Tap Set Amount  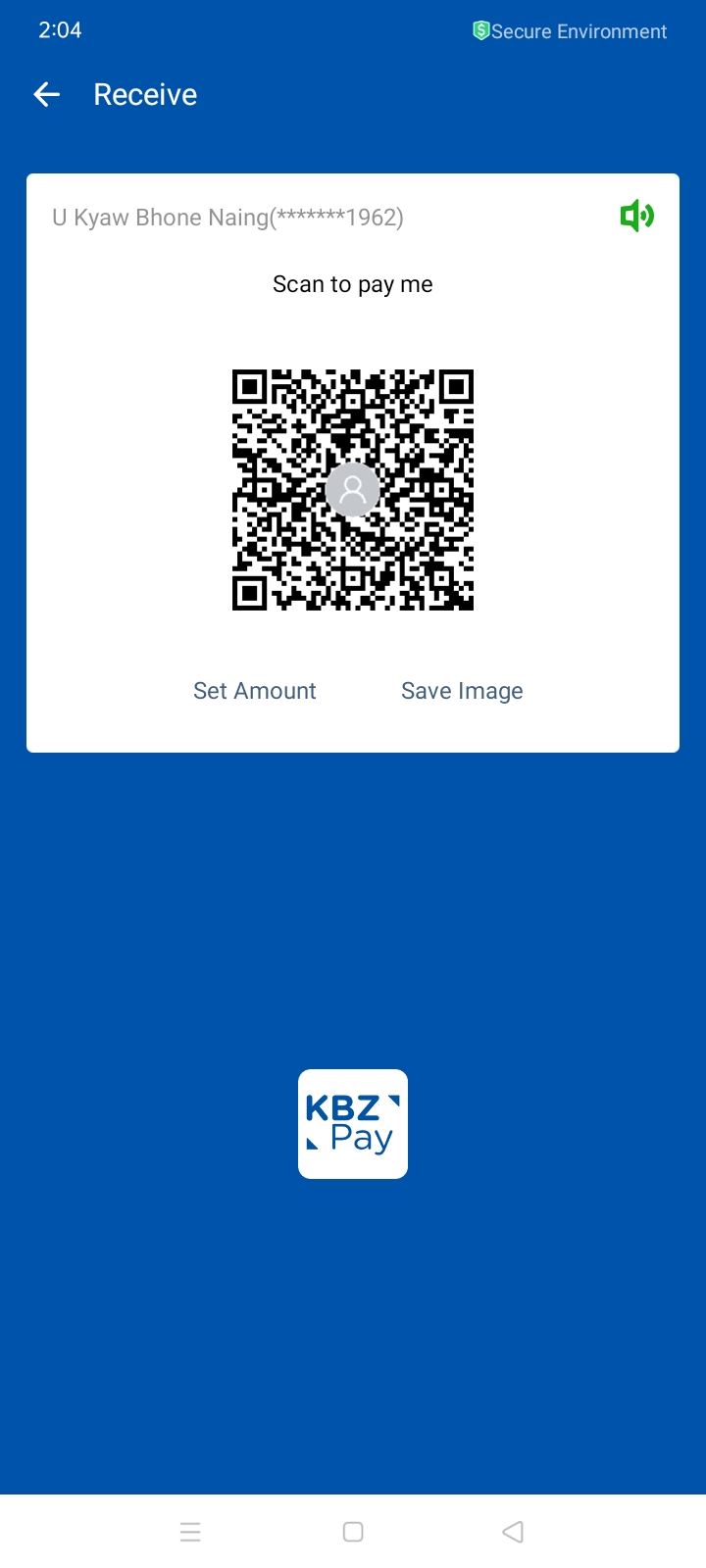[x=255, y=691]
